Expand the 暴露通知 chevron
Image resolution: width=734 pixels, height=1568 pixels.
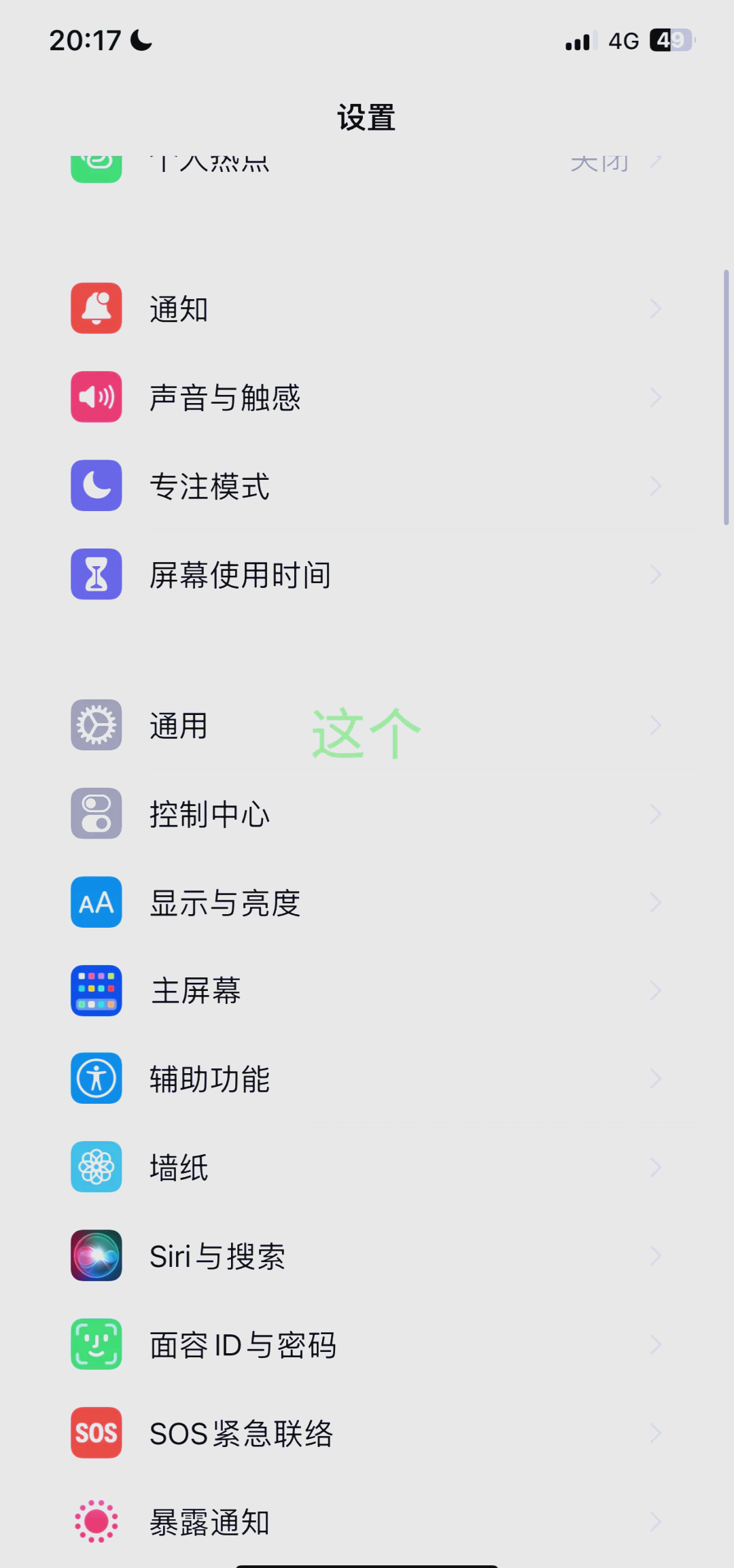click(x=654, y=1521)
